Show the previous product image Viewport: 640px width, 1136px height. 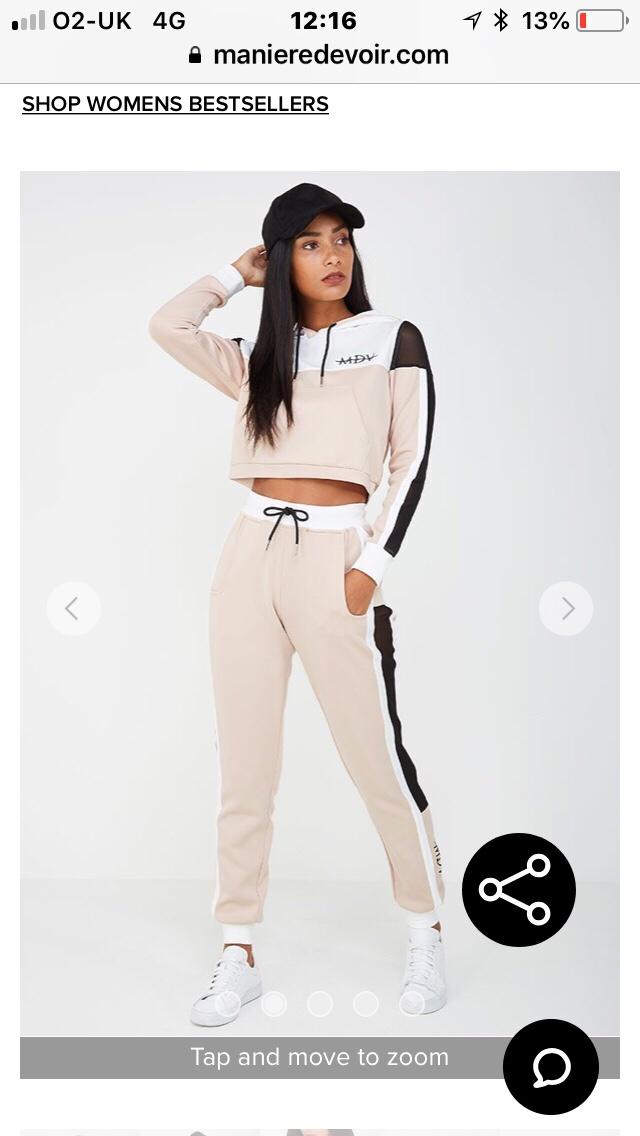pos(73,609)
